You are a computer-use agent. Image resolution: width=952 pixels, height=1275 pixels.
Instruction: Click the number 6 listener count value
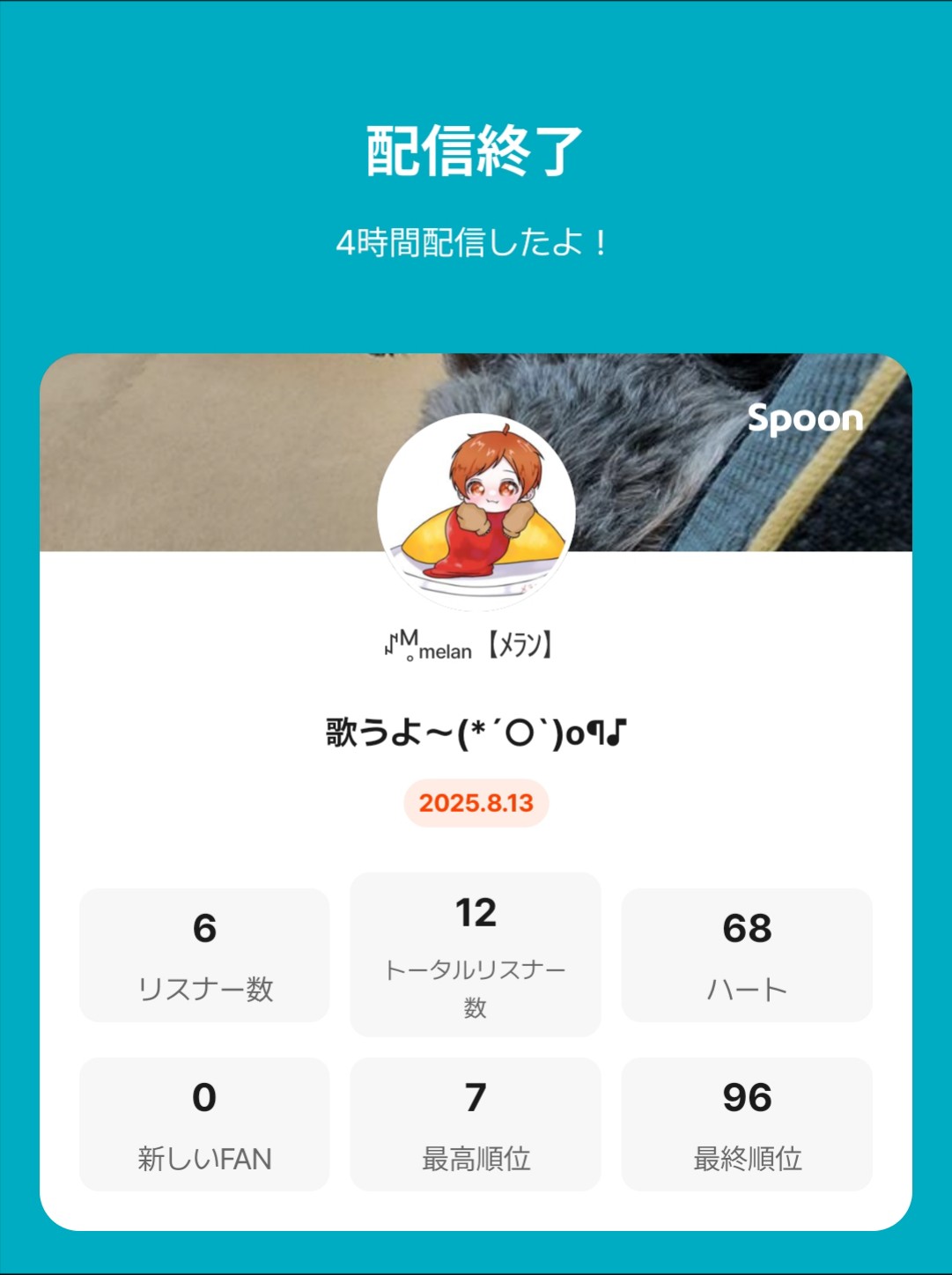click(x=203, y=929)
